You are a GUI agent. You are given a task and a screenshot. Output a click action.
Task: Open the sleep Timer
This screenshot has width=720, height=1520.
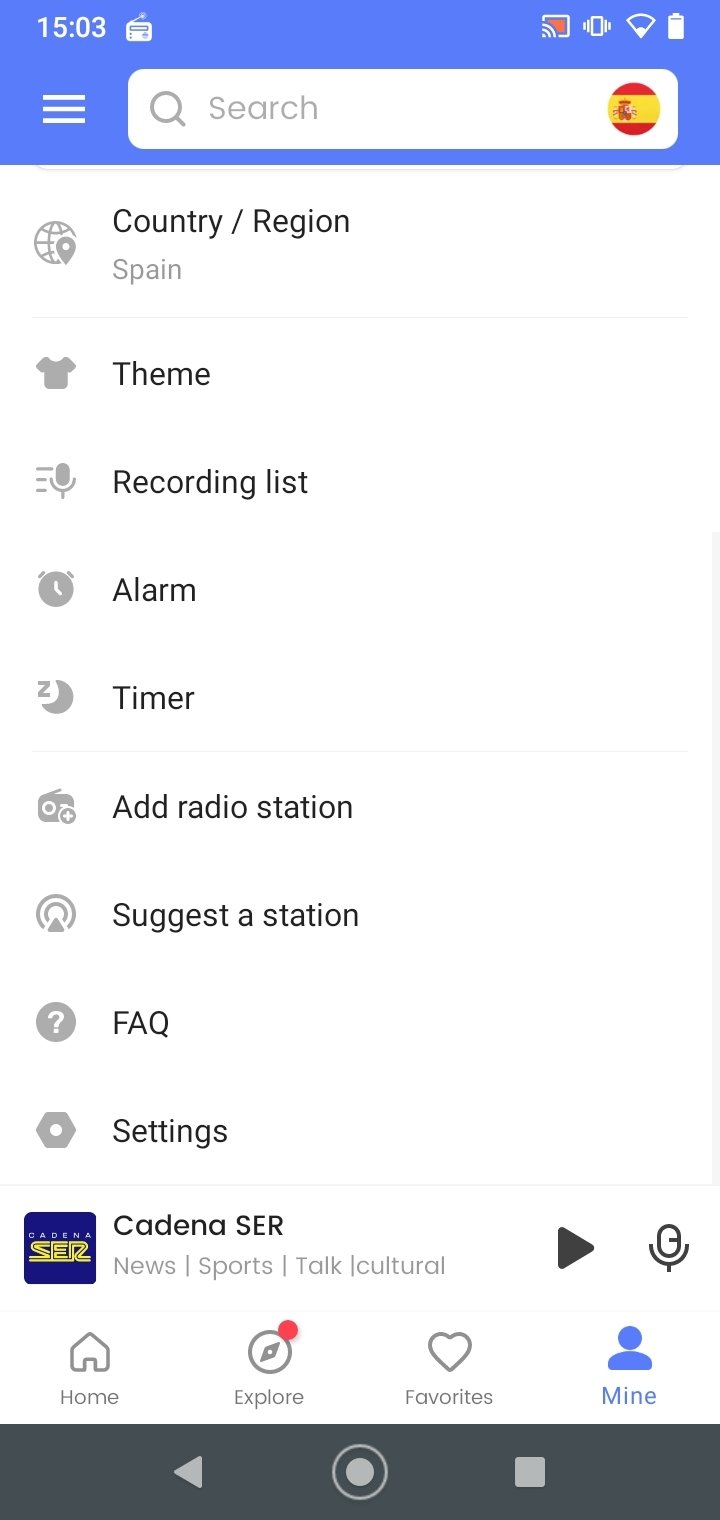(360, 698)
